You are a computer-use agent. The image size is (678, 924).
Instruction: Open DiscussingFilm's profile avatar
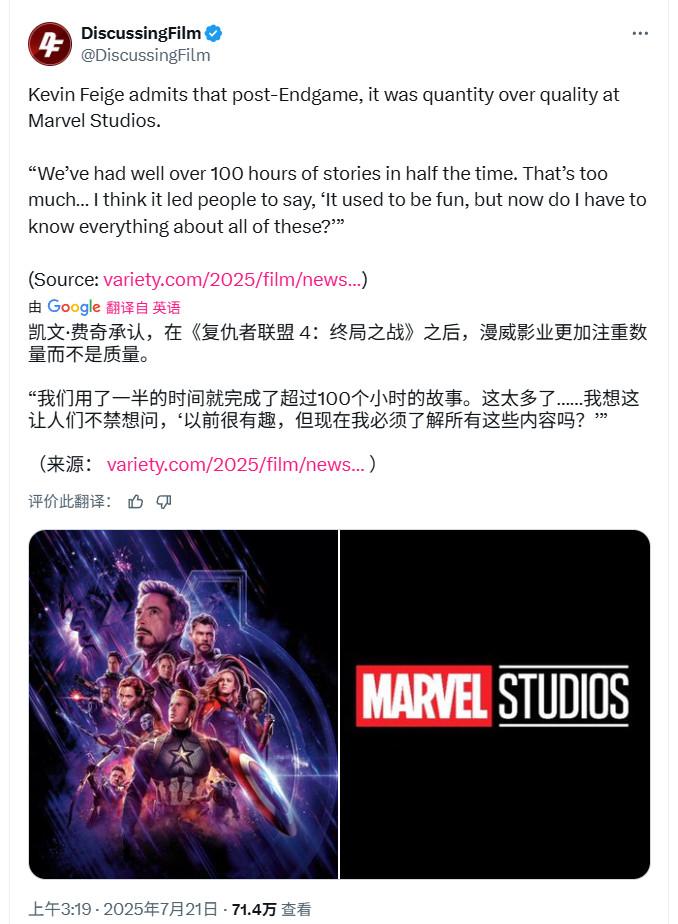pos(49,44)
